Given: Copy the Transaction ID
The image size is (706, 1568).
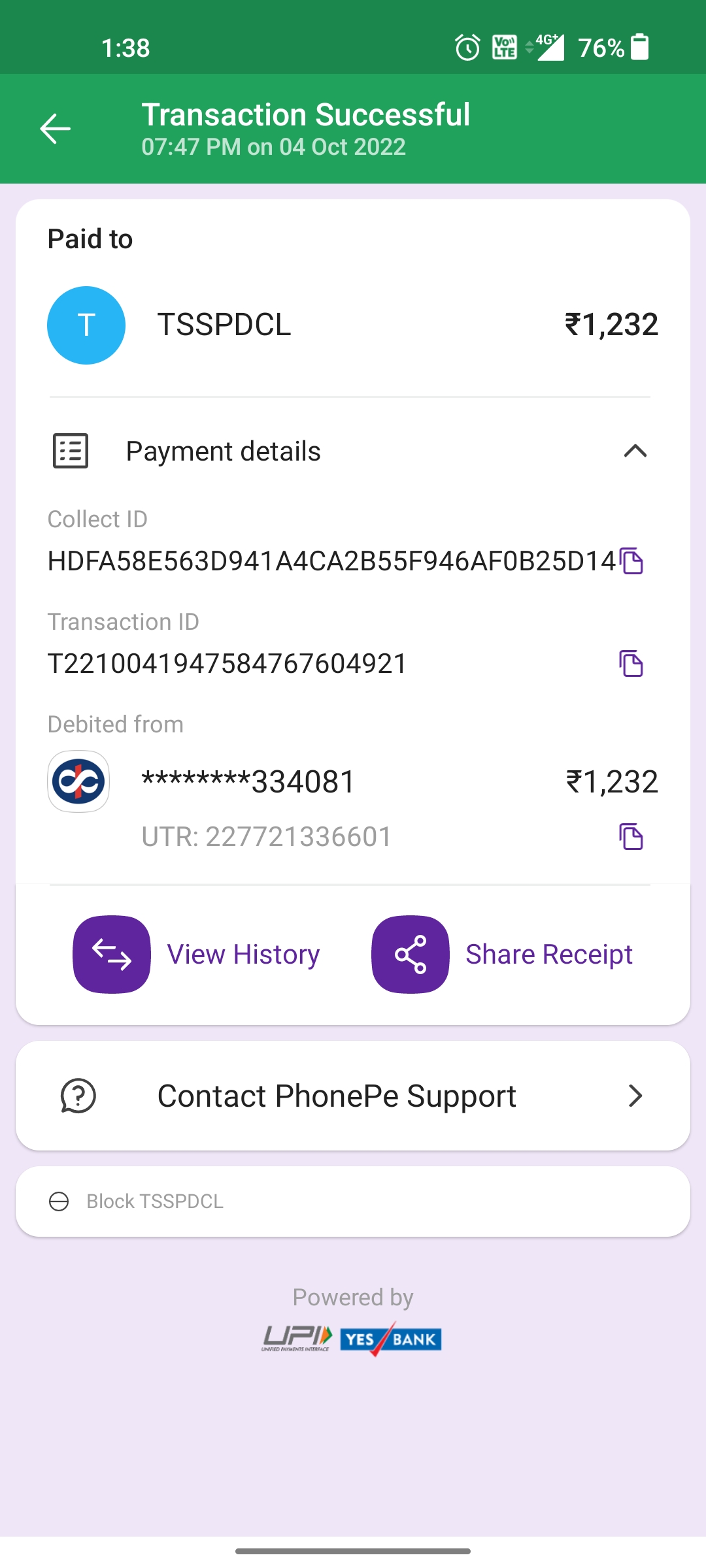Looking at the screenshot, I should [x=631, y=664].
